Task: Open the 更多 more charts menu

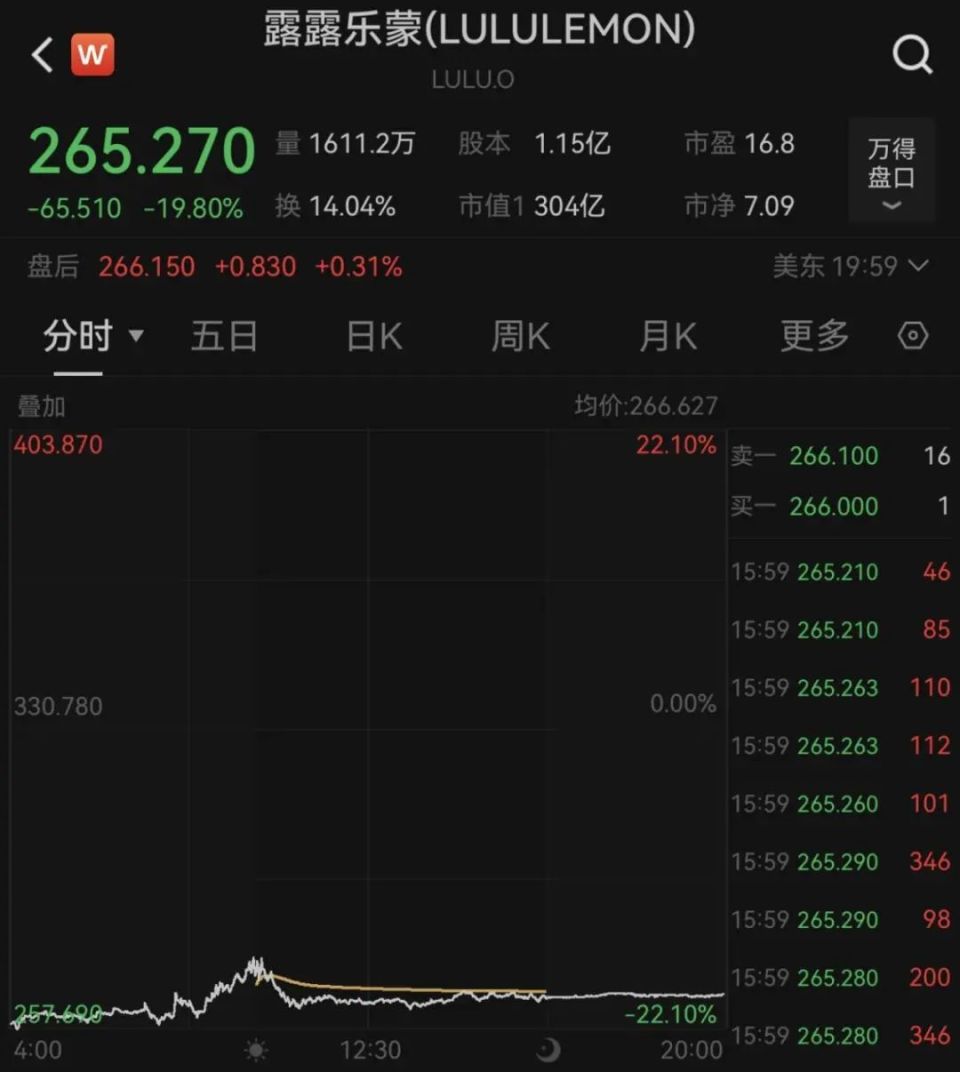Action: point(816,337)
